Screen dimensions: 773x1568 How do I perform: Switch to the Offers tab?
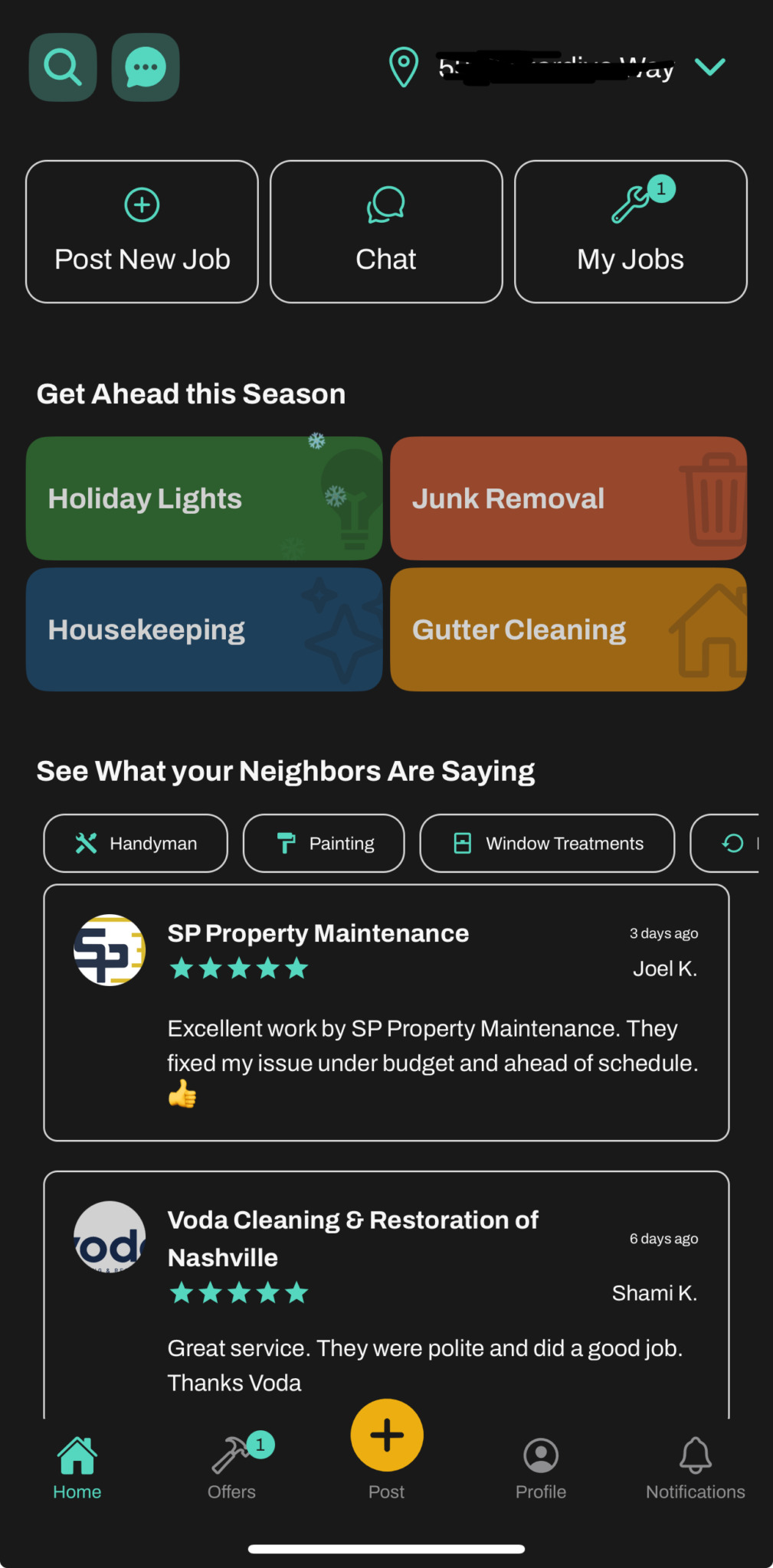point(232,1468)
